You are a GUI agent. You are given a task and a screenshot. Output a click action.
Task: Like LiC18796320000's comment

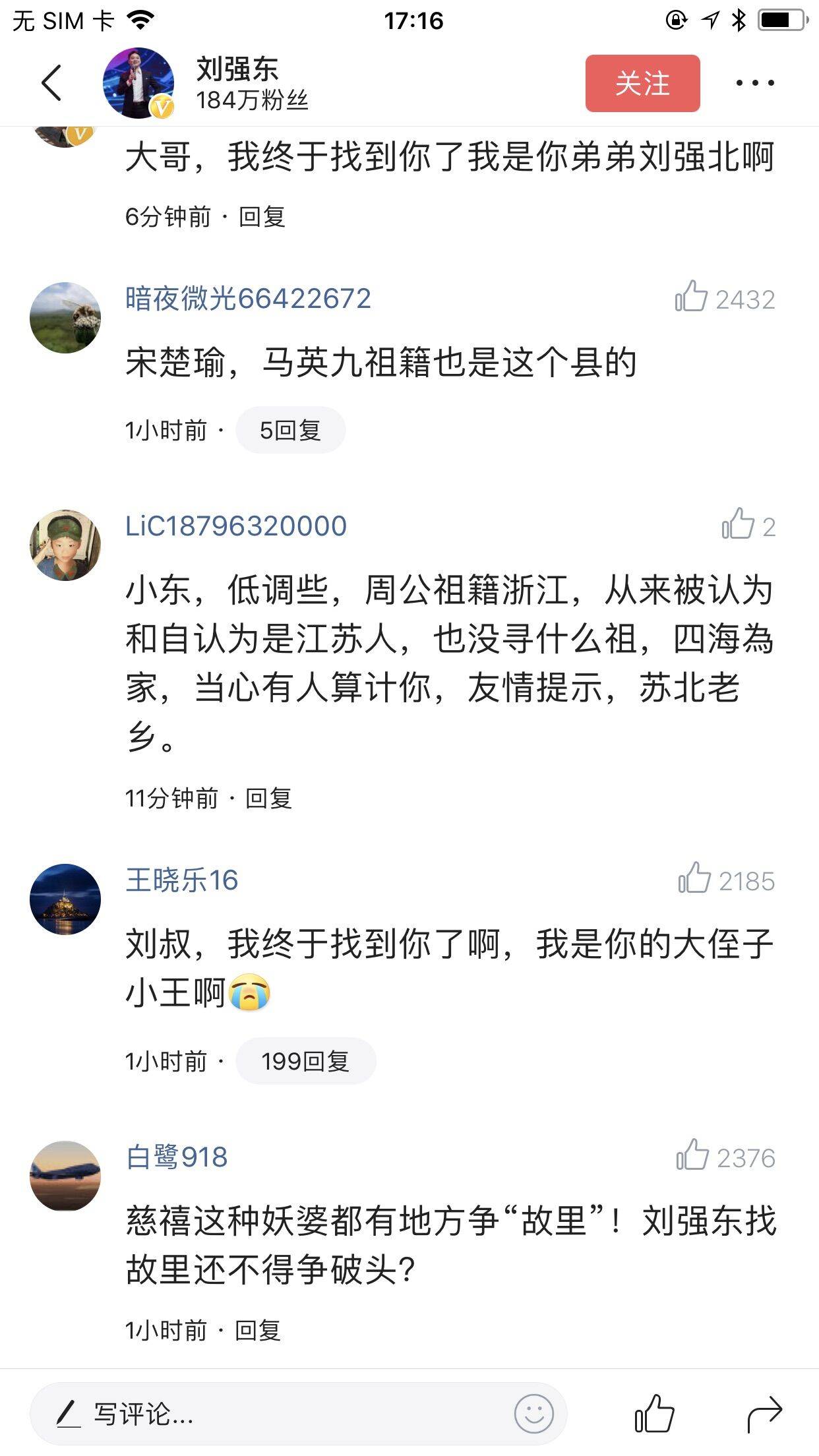pyautogui.click(x=737, y=526)
